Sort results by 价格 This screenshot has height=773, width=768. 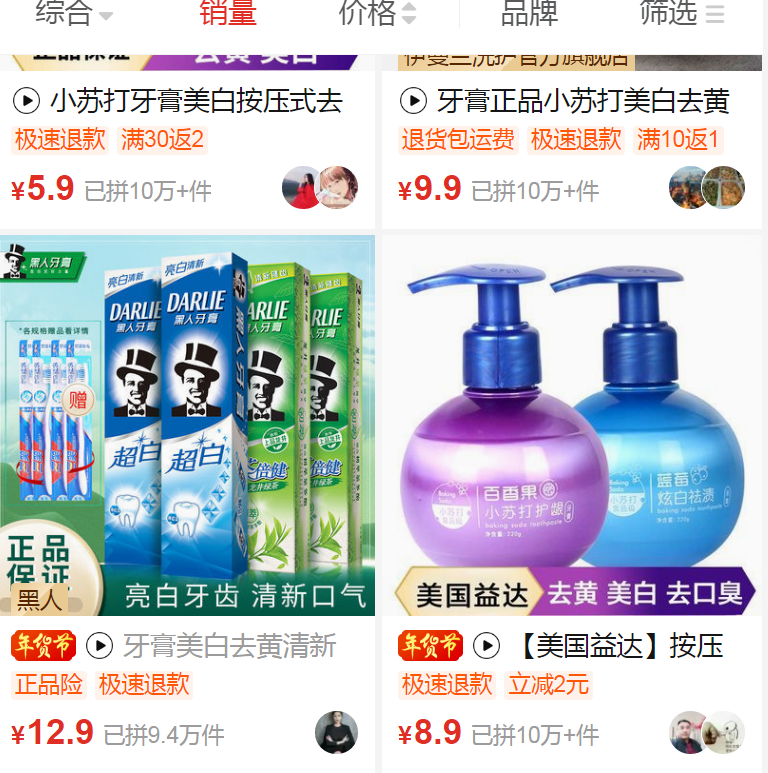(x=377, y=14)
